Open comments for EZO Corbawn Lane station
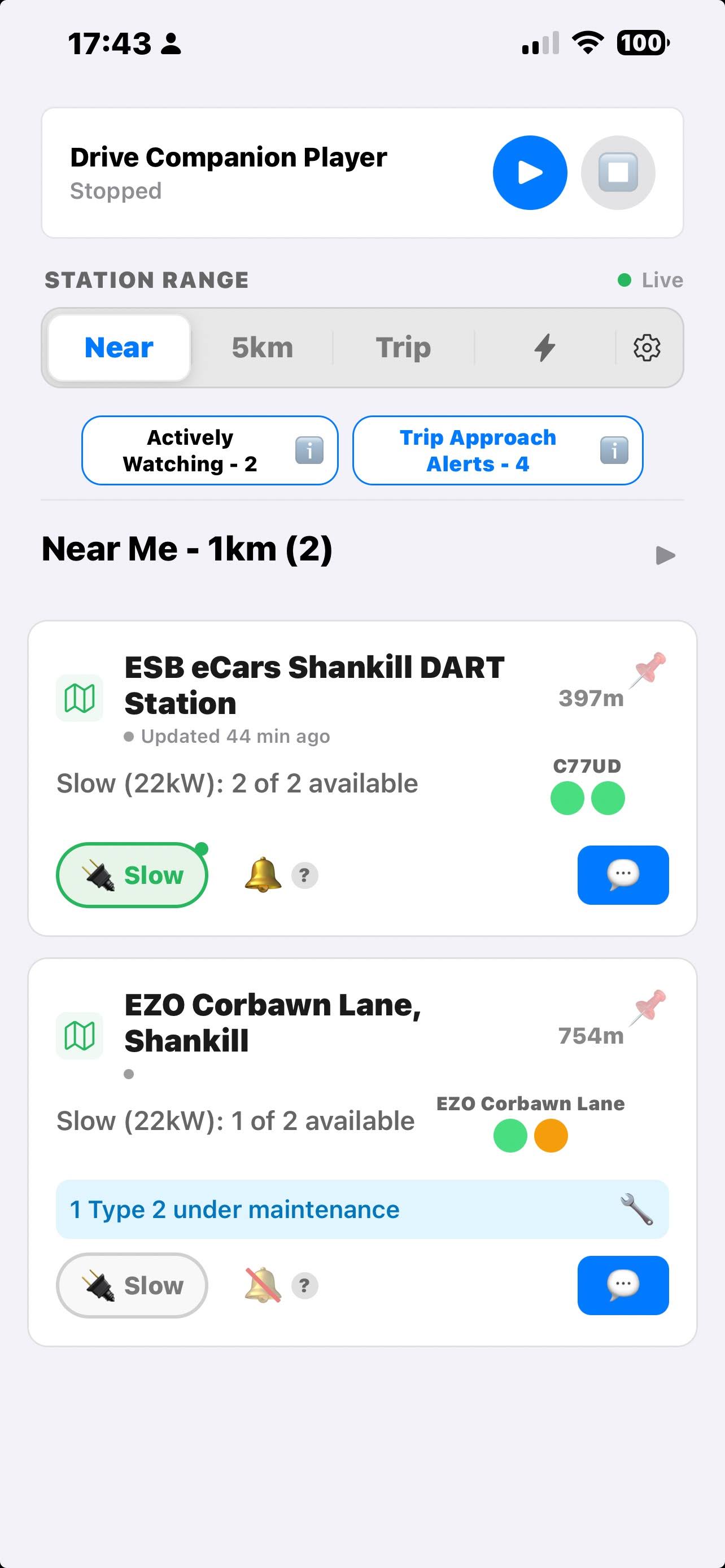The image size is (725, 1568). pyautogui.click(x=623, y=1285)
